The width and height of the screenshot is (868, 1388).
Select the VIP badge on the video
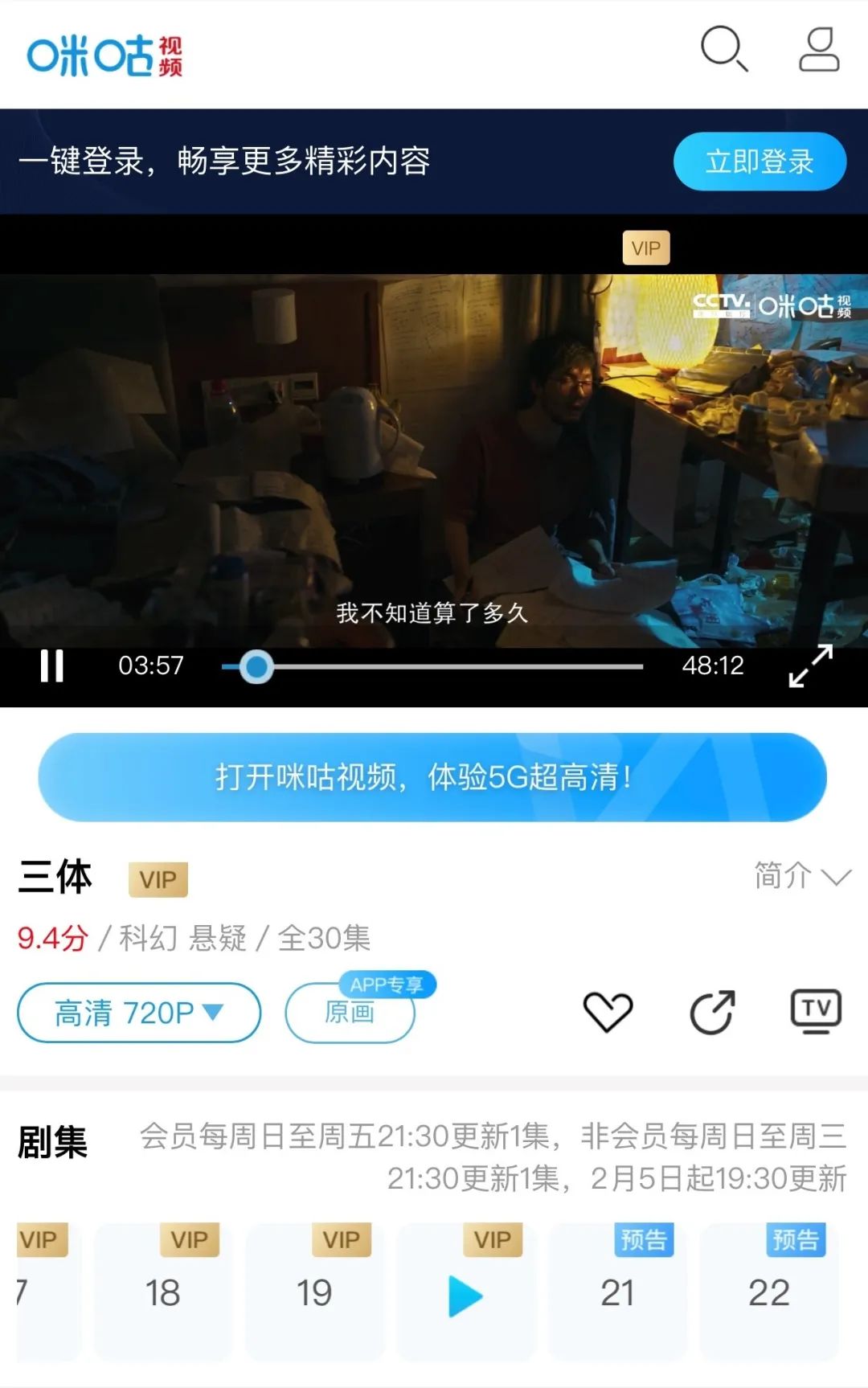point(646,248)
